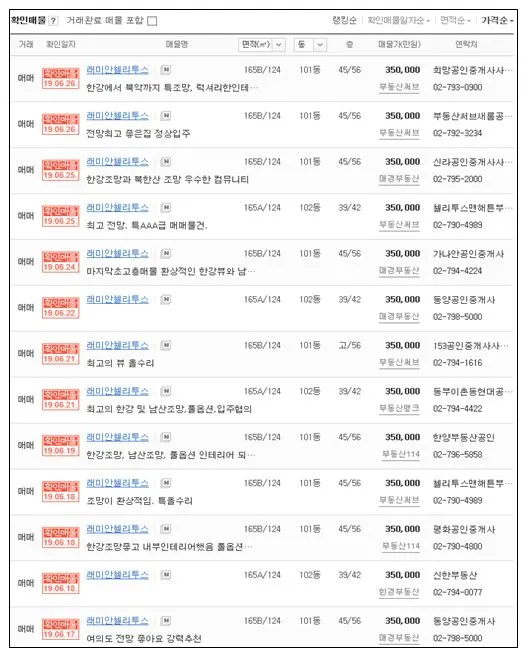Open 한경부동산 source link in 신한부동산 row

click(399, 592)
